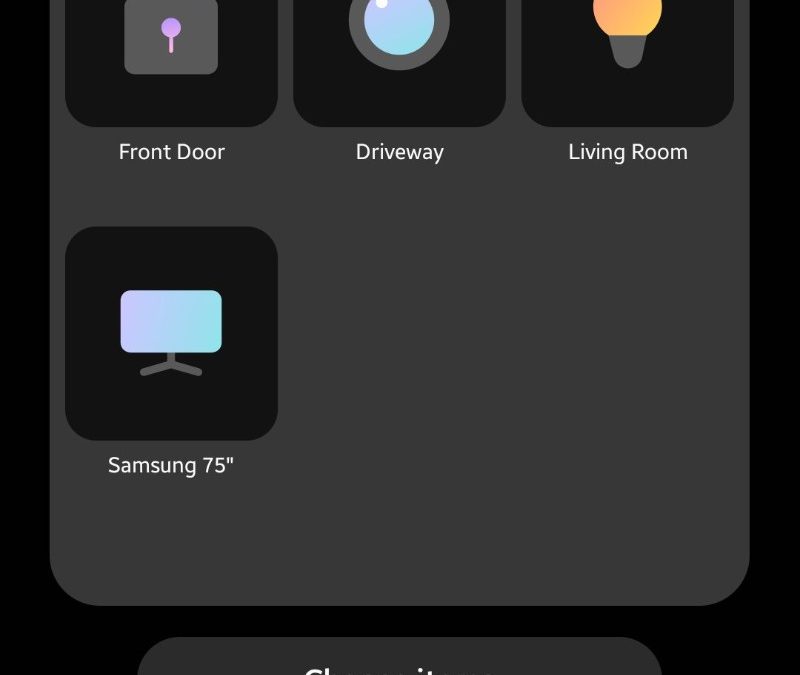
Task: Toggle the Living Room light tile
Action: (x=627, y=50)
